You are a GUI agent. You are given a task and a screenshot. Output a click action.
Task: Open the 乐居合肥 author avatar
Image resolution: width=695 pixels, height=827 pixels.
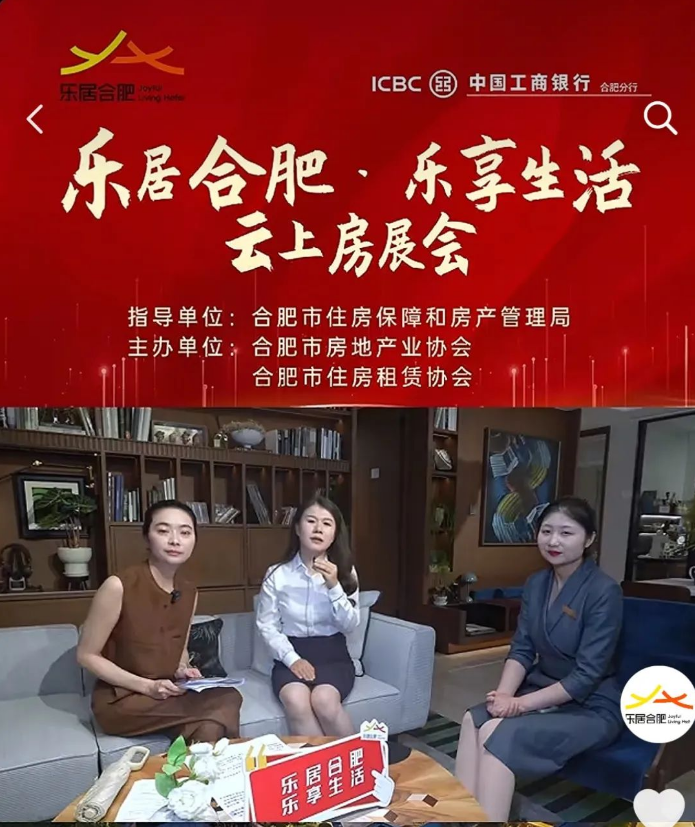(657, 704)
